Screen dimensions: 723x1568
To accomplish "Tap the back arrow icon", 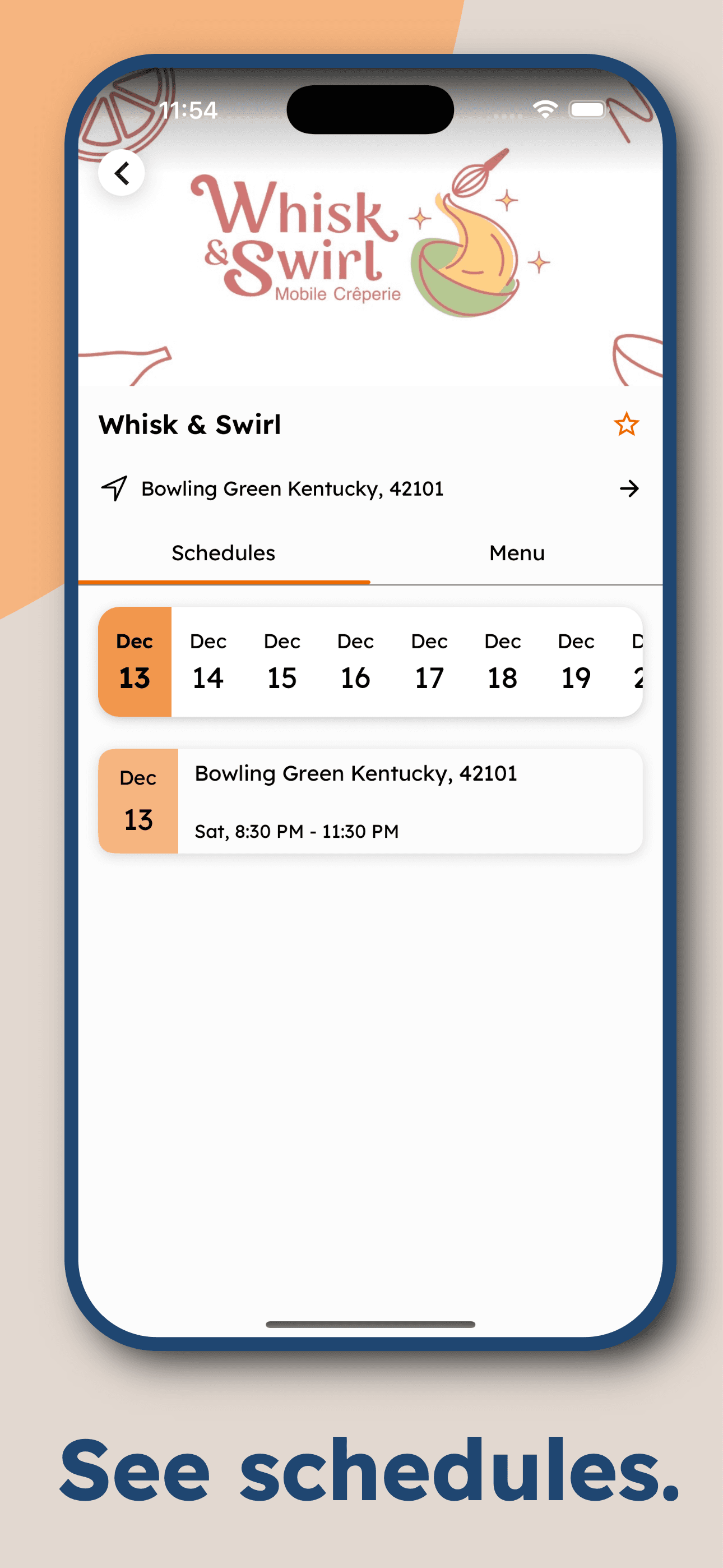I will click(x=122, y=173).
